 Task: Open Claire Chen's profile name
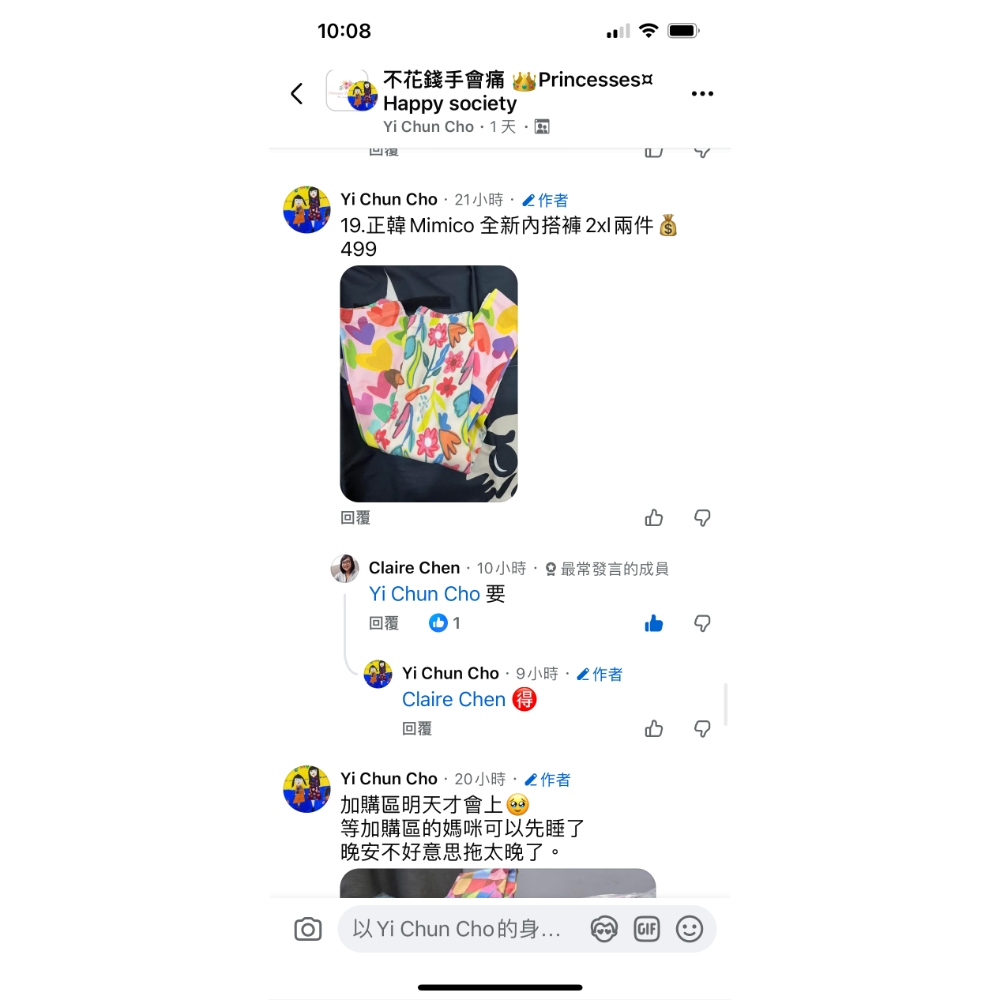tap(414, 568)
